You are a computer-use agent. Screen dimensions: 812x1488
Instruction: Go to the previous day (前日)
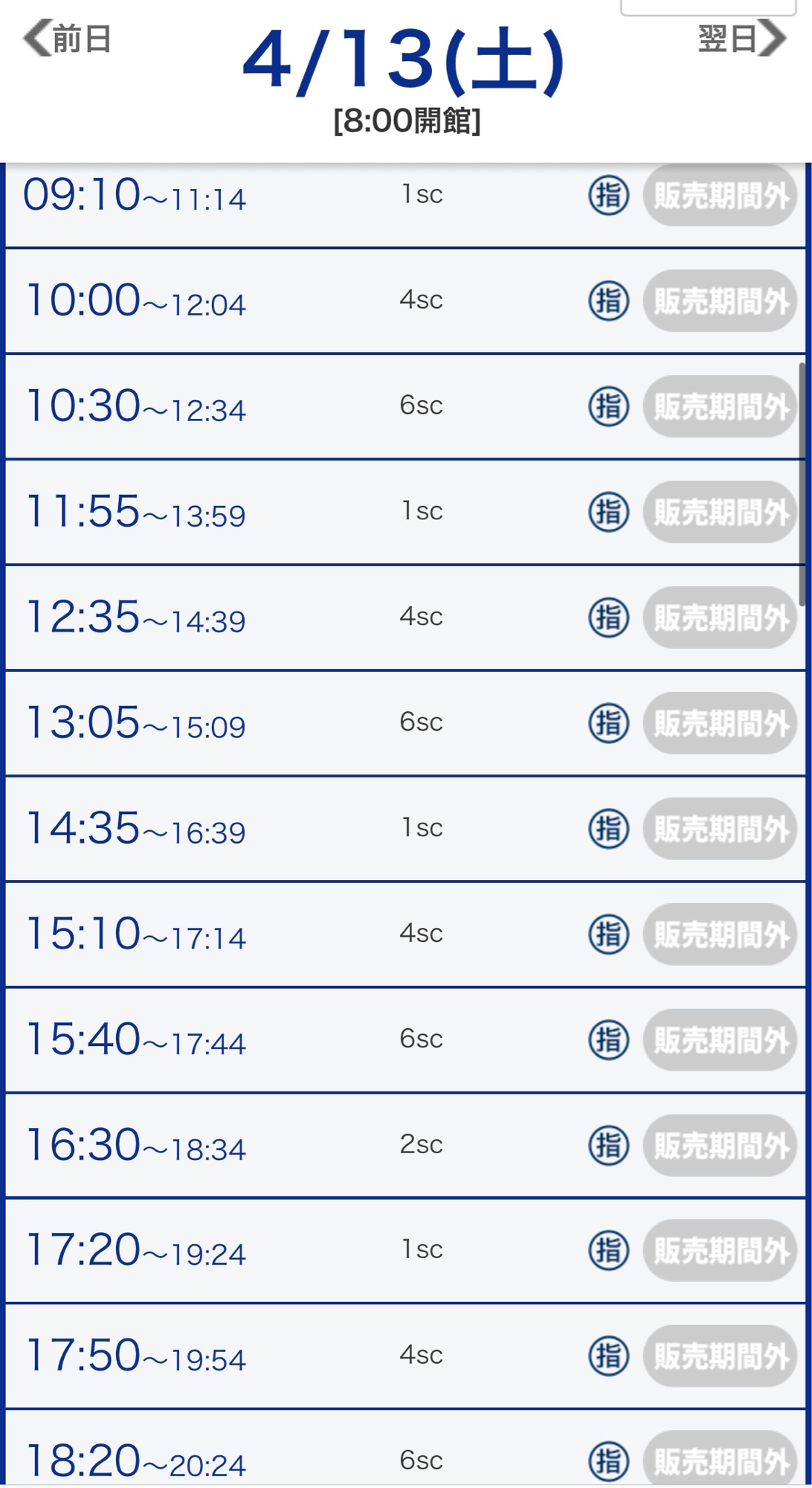click(x=68, y=39)
